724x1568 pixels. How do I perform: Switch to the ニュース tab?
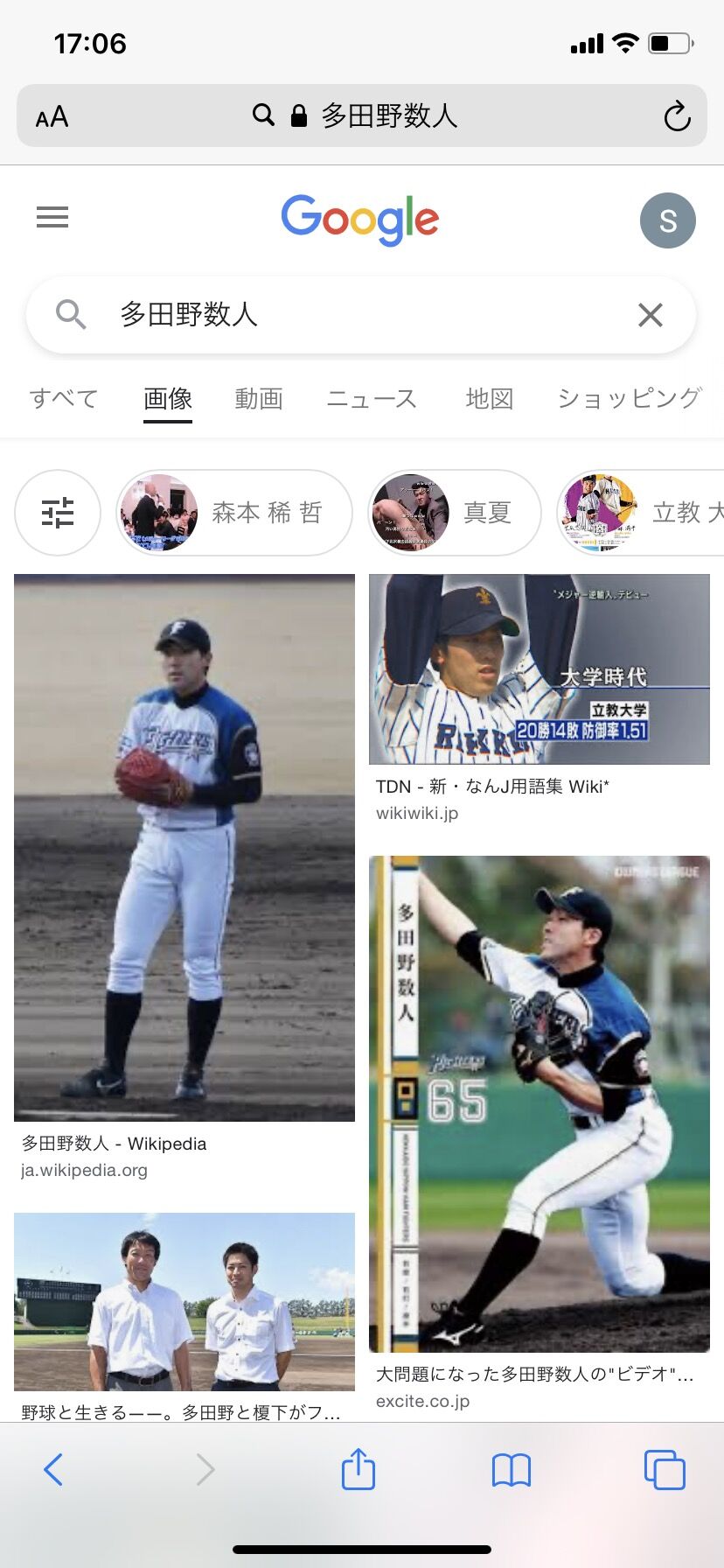click(372, 399)
